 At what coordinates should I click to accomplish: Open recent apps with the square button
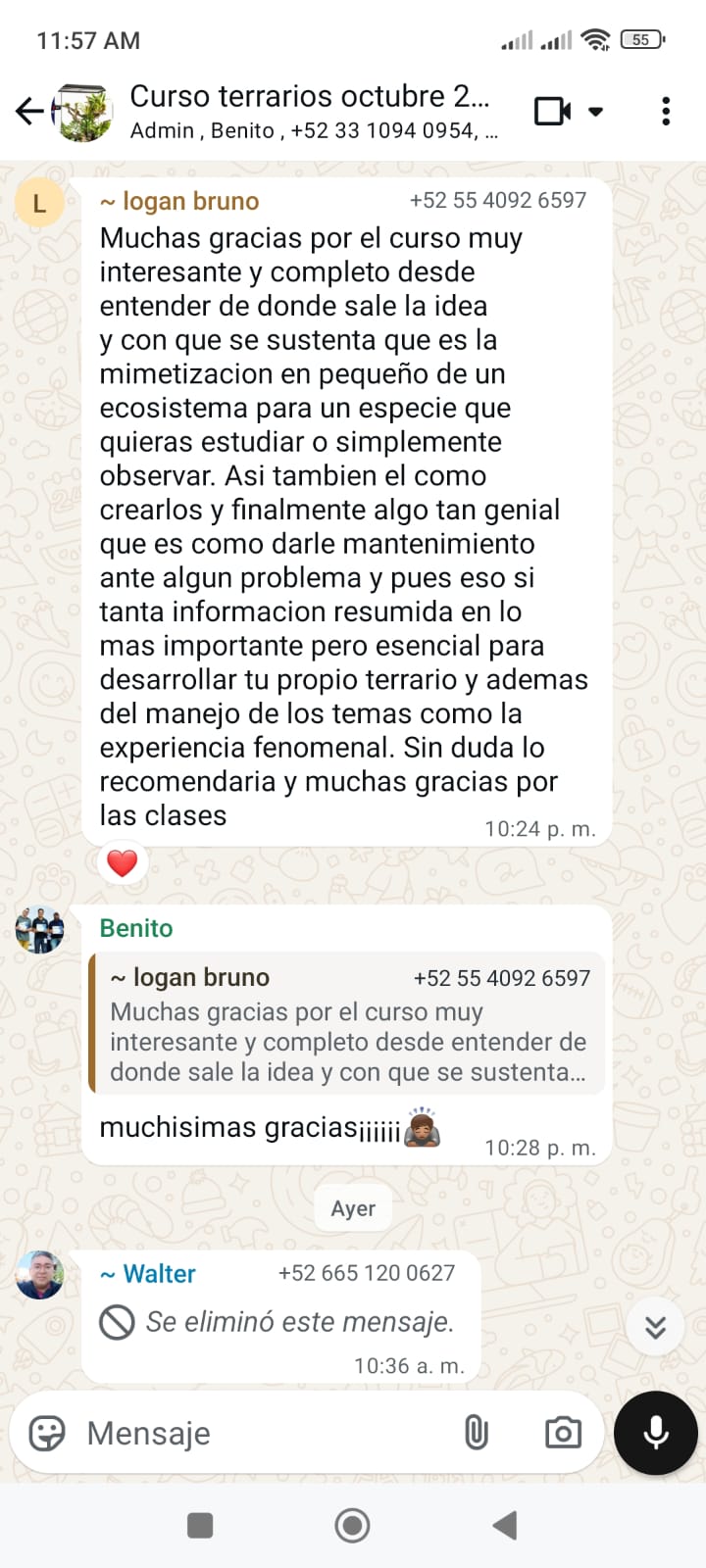click(x=200, y=1525)
